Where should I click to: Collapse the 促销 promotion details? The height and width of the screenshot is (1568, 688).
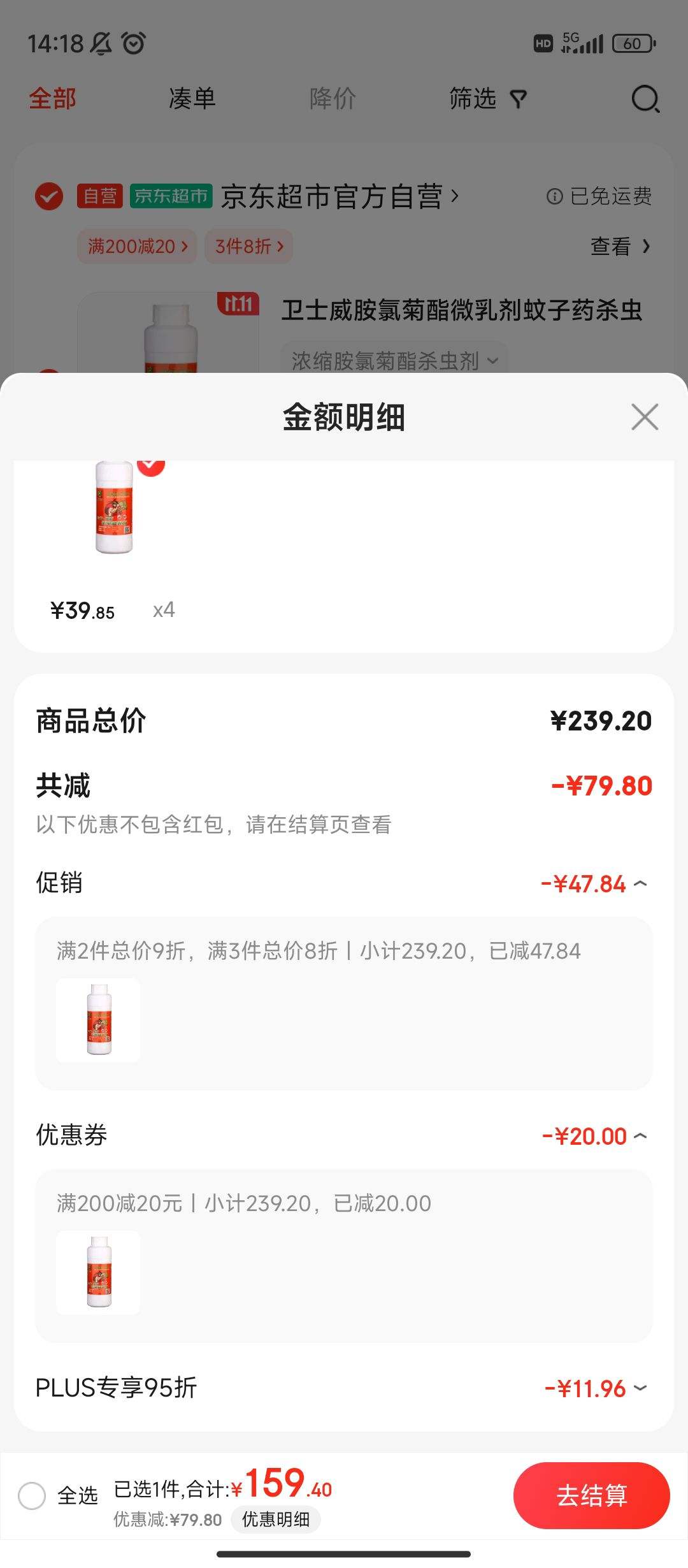click(641, 883)
